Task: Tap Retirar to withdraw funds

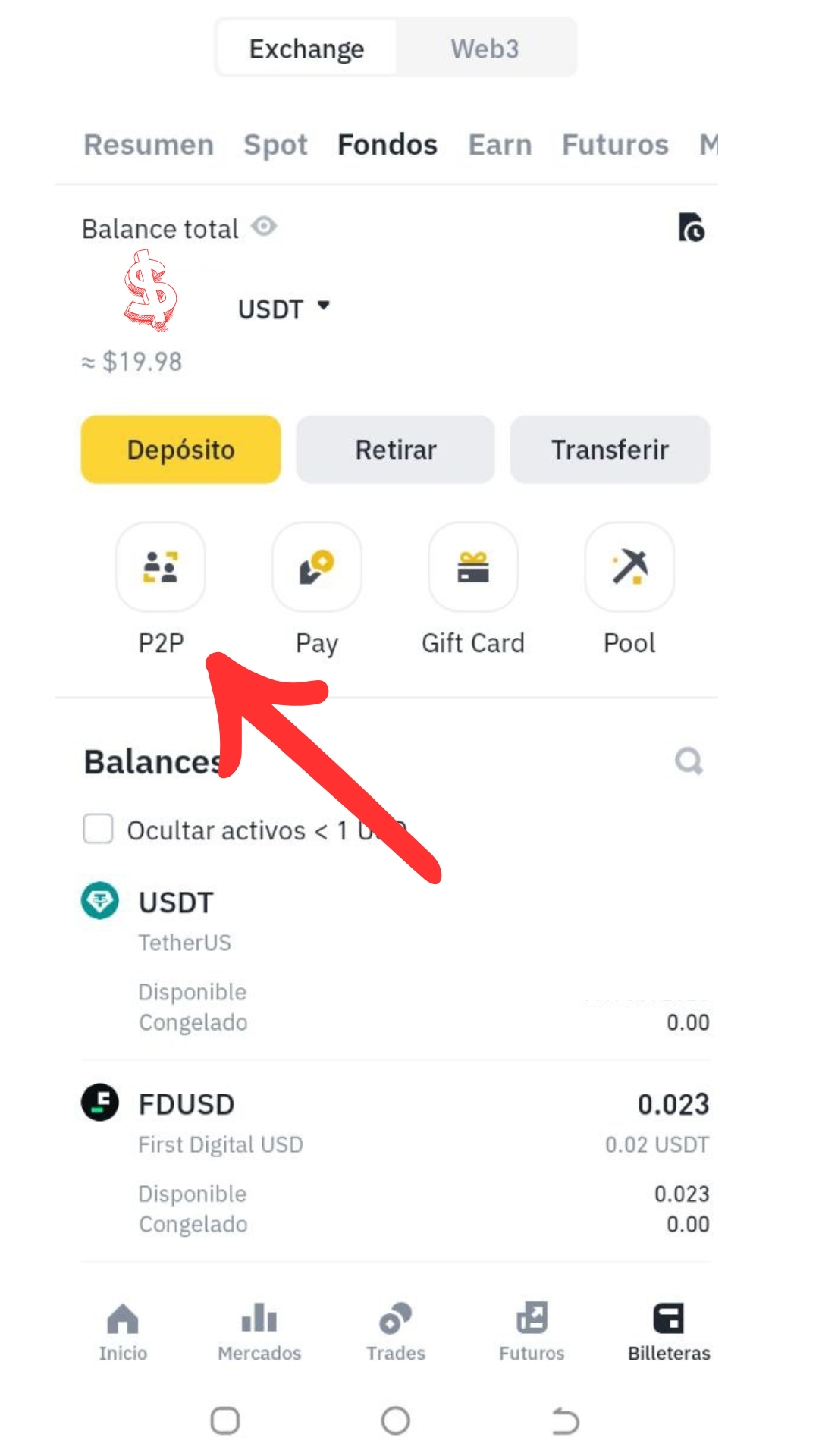Action: [x=395, y=450]
